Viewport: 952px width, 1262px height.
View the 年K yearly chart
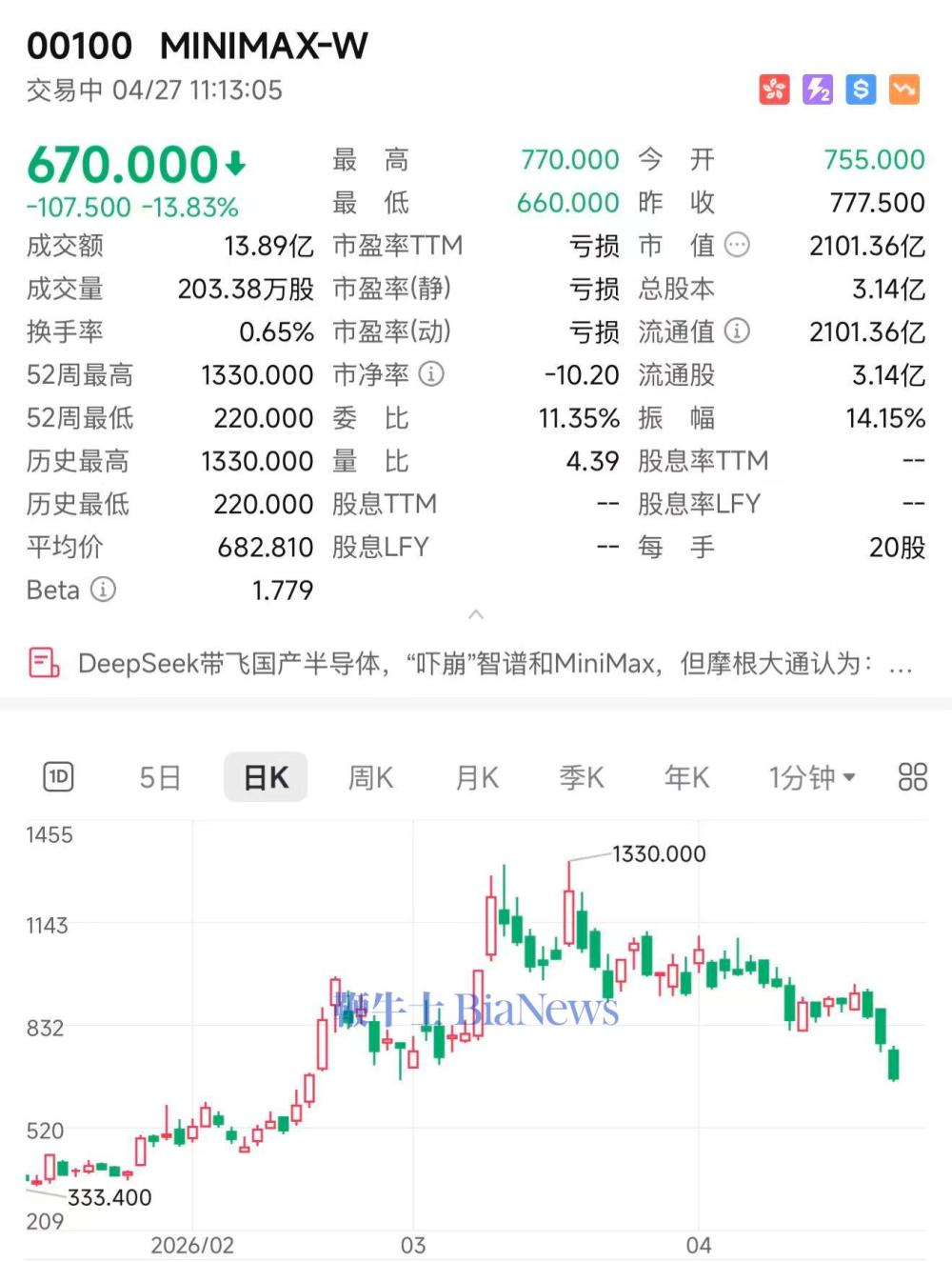(x=686, y=777)
